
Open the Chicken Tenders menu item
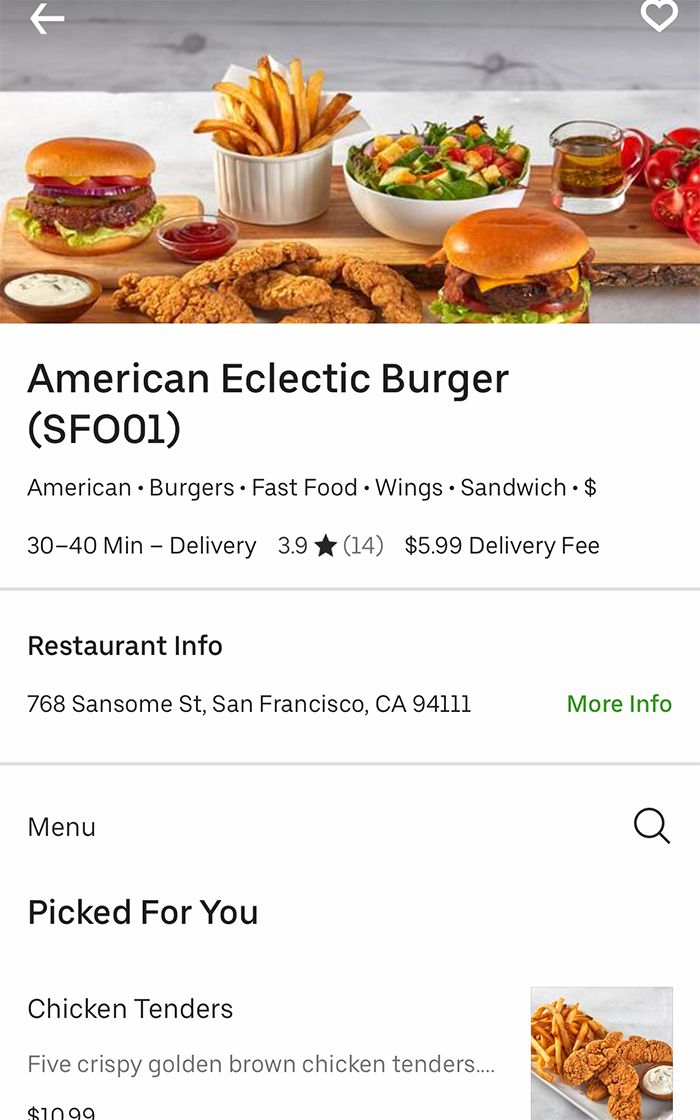pos(130,1009)
